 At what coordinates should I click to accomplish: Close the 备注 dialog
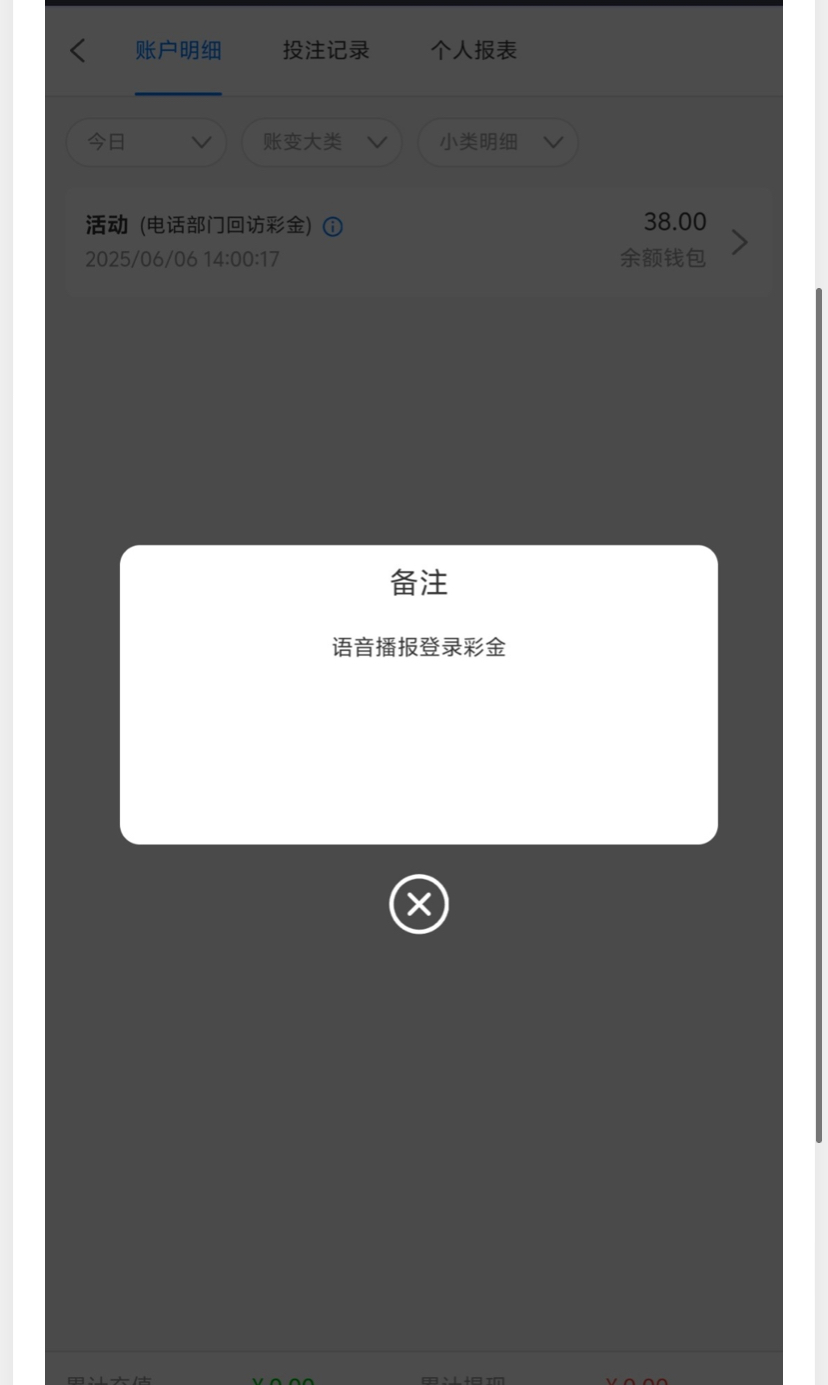(418, 904)
